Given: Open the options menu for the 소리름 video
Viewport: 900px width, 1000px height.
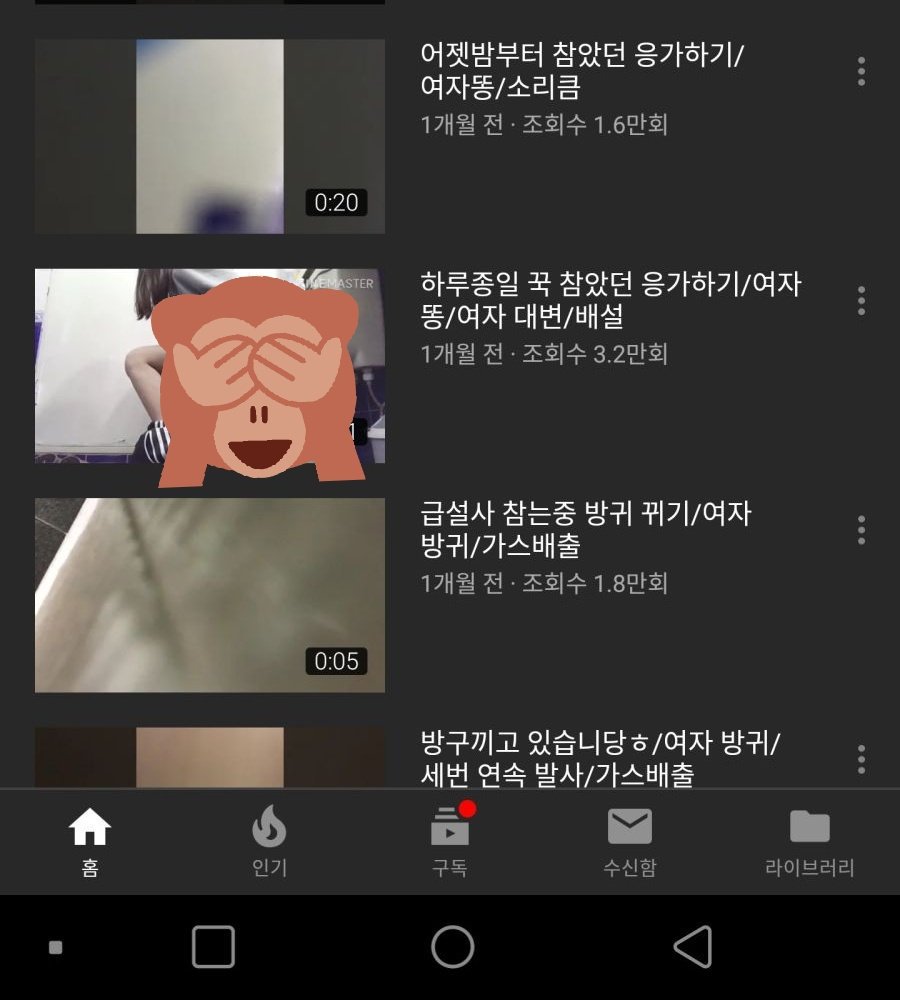Looking at the screenshot, I should point(861,71).
